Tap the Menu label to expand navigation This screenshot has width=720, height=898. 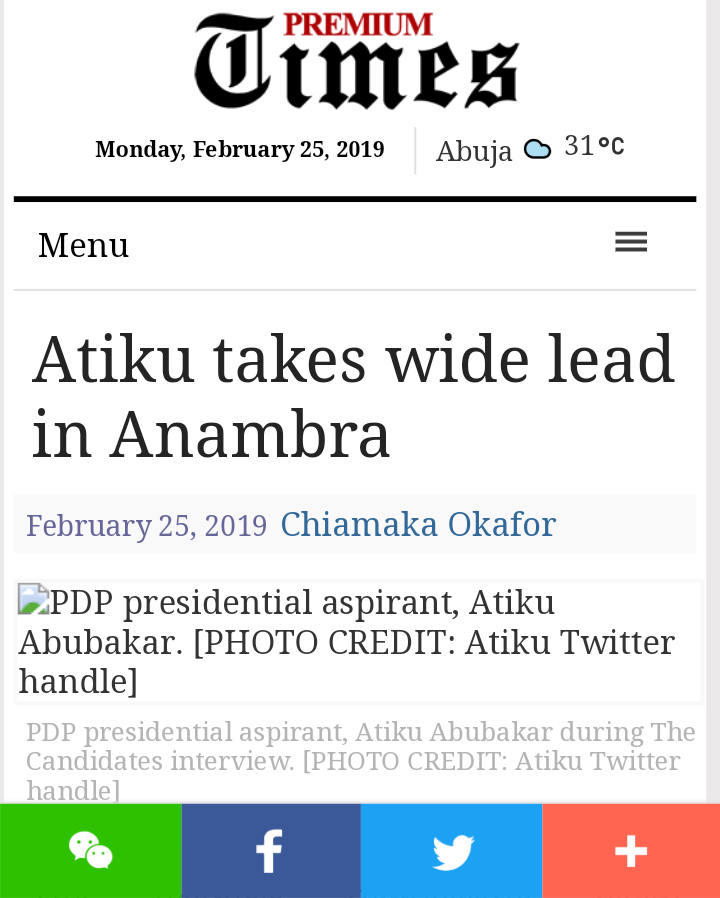click(x=84, y=245)
